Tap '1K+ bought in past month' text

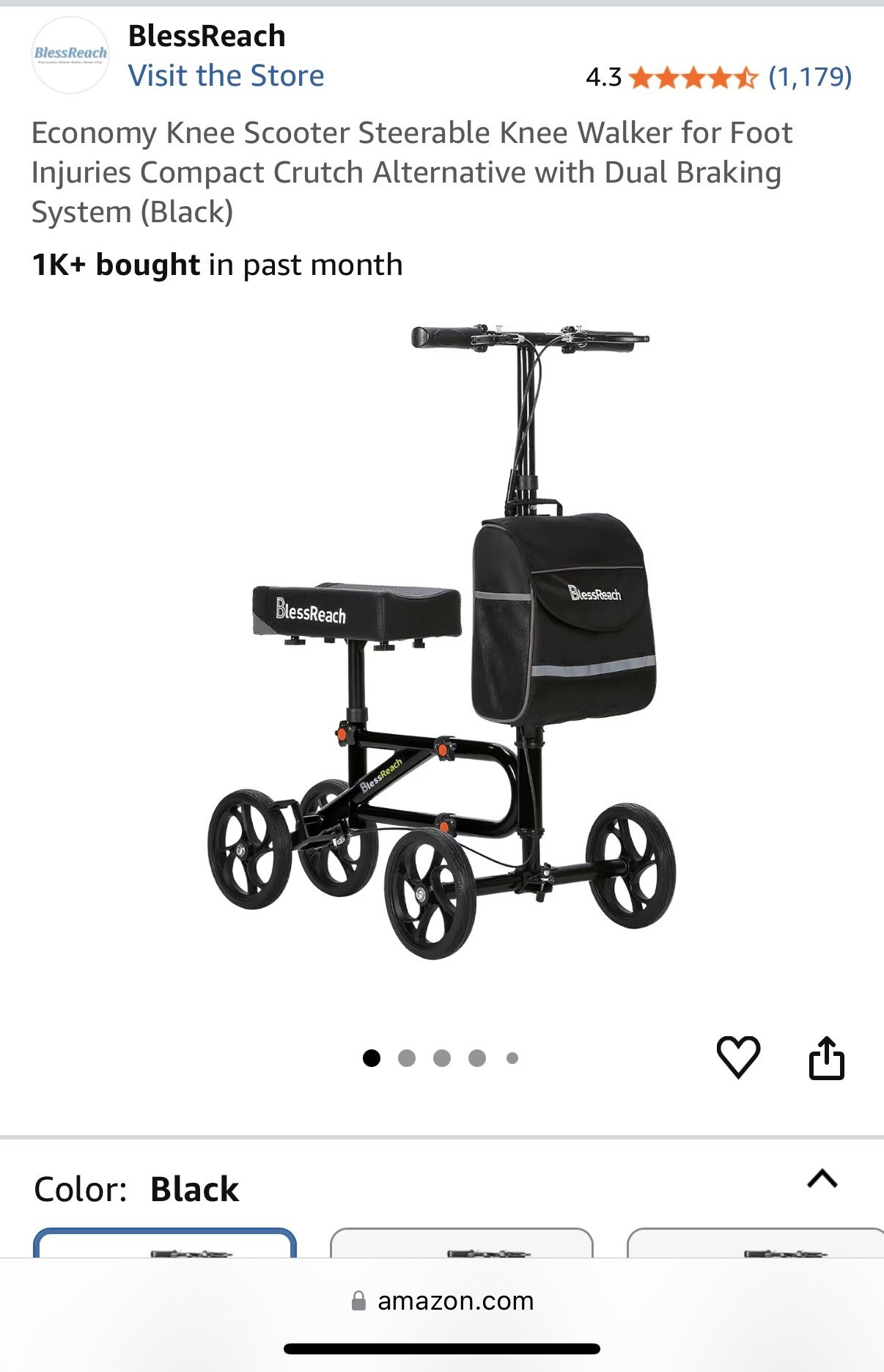[216, 265]
